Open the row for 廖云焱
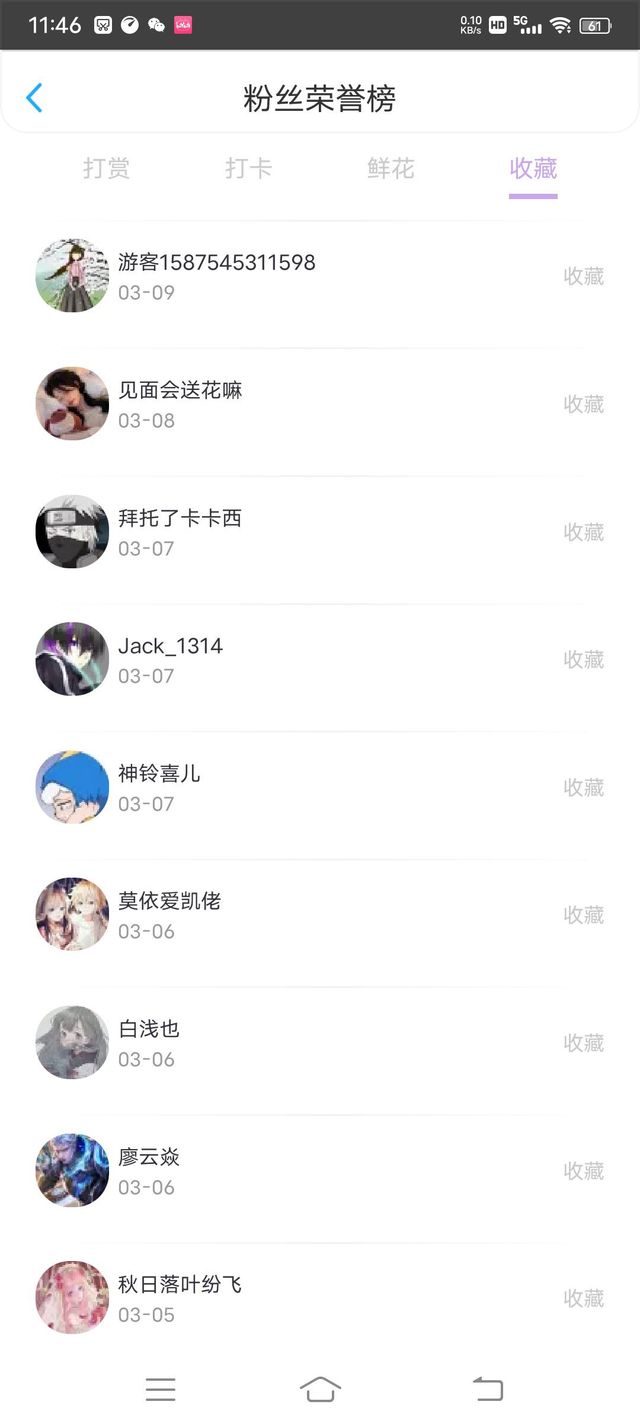Viewport: 640px width, 1427px height. coord(320,1171)
